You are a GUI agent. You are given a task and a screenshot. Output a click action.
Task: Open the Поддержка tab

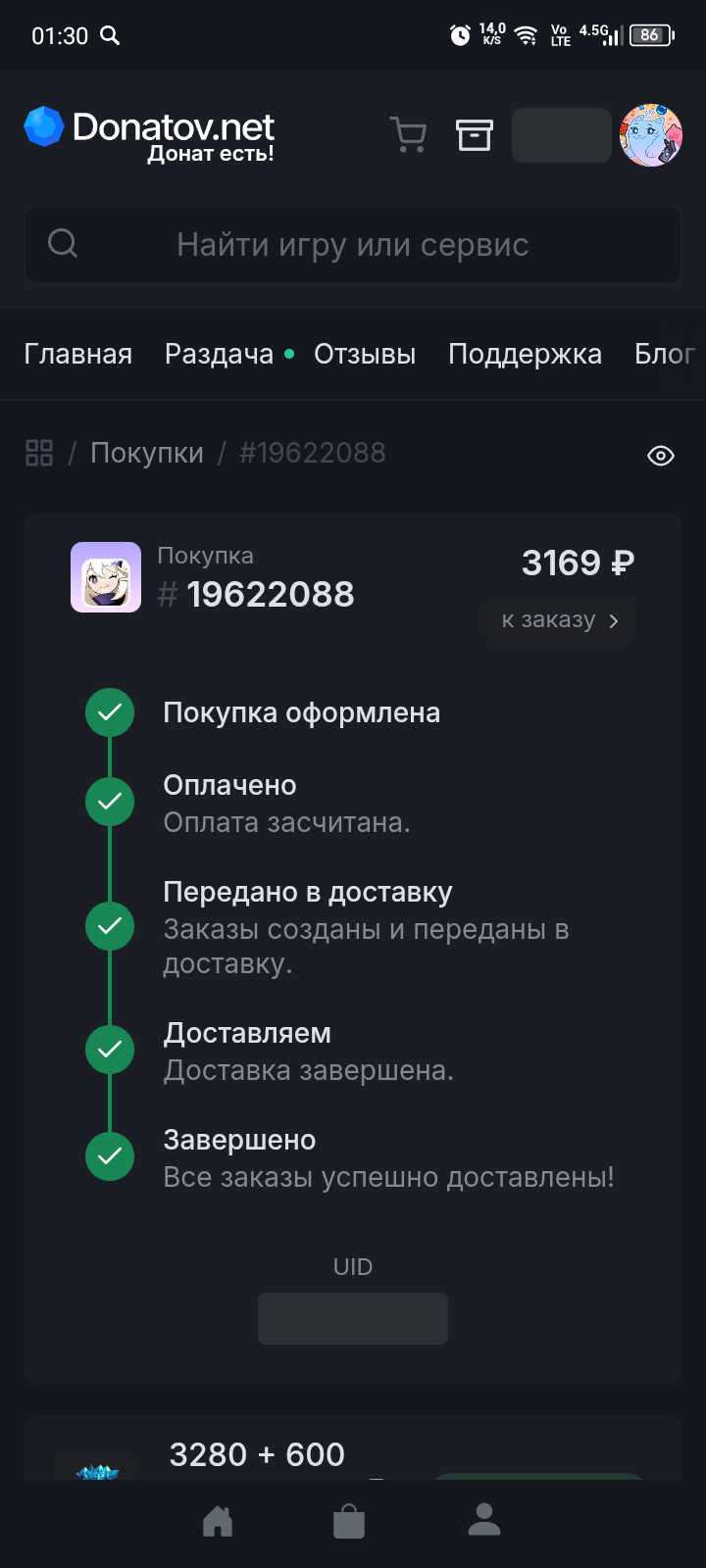click(x=525, y=354)
